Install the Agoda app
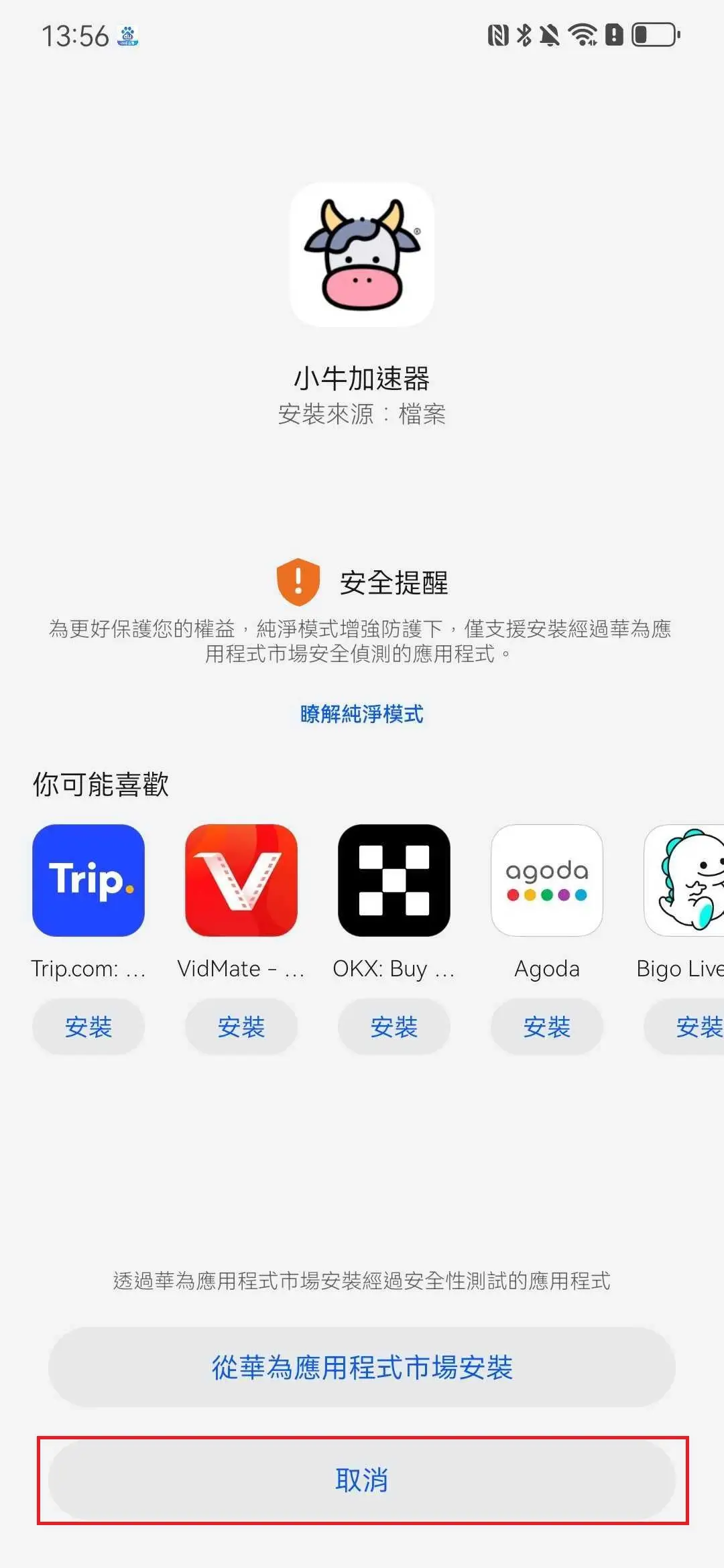724x1568 pixels. pos(547,1027)
